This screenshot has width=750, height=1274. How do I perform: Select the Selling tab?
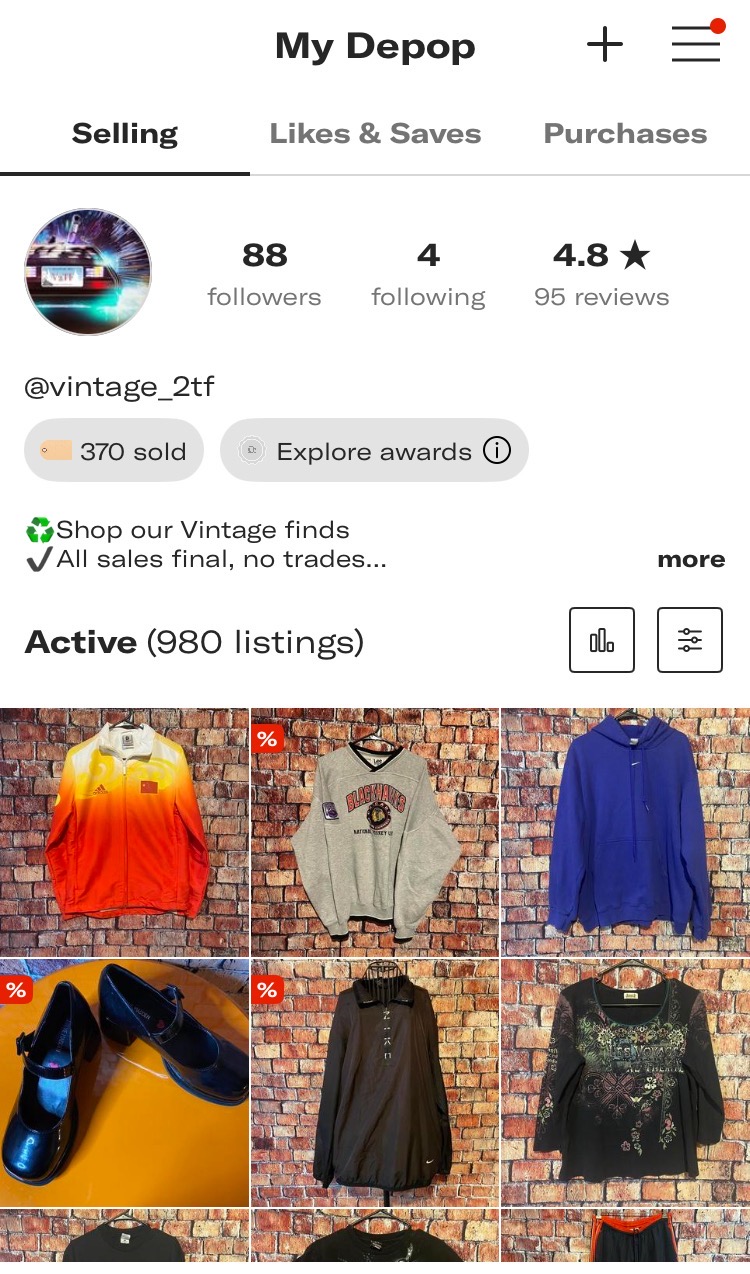coord(125,134)
